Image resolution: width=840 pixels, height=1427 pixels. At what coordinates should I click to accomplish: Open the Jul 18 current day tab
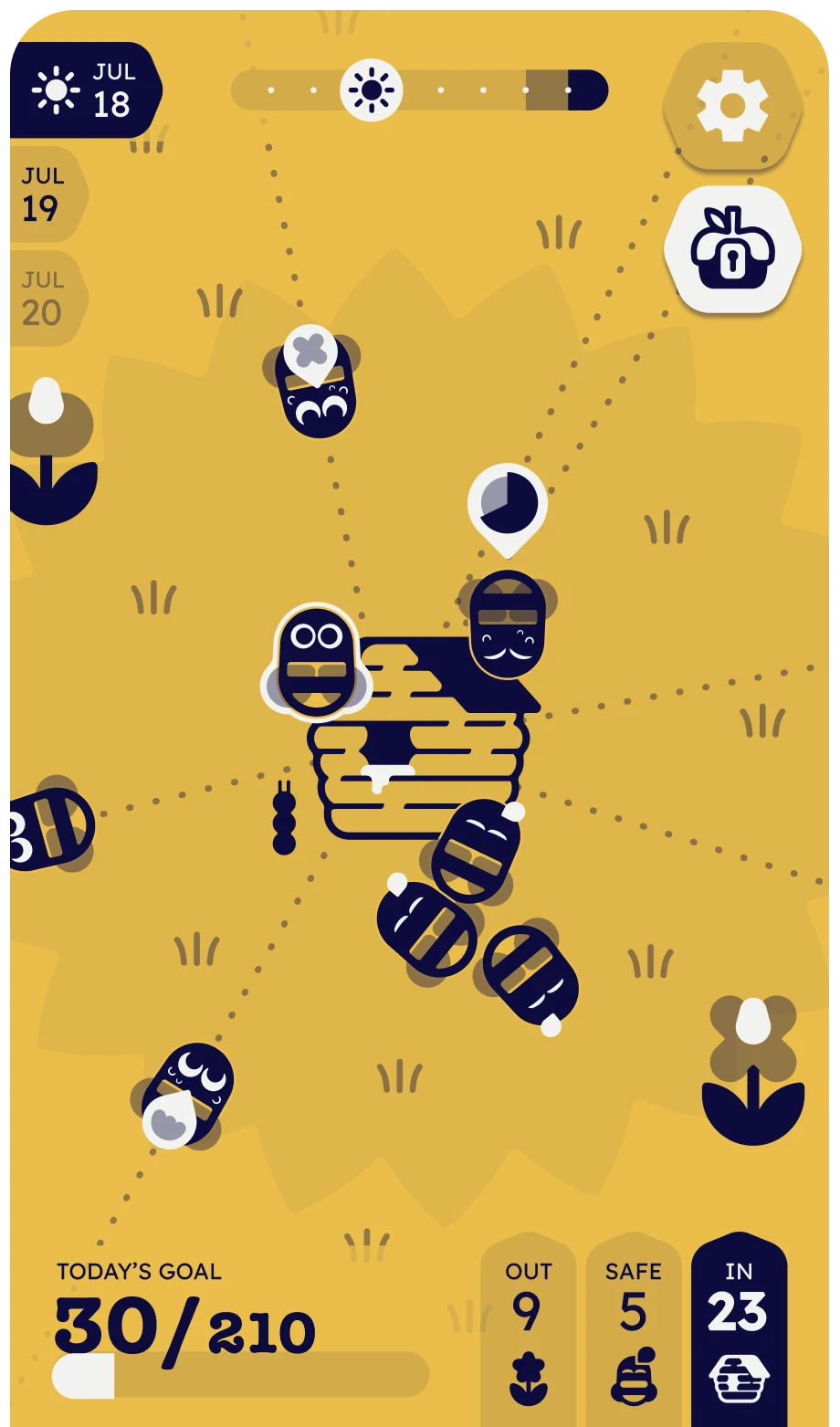[x=84, y=90]
